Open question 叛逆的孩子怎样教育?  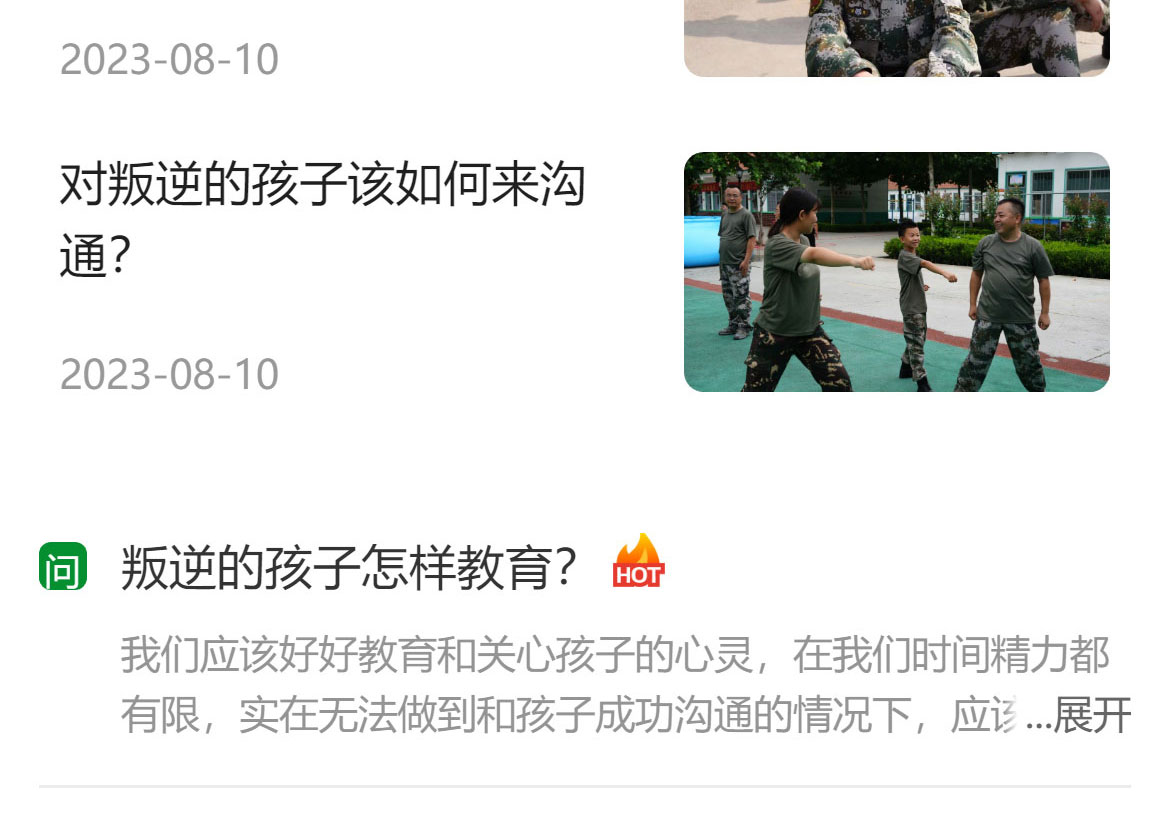coord(349,569)
